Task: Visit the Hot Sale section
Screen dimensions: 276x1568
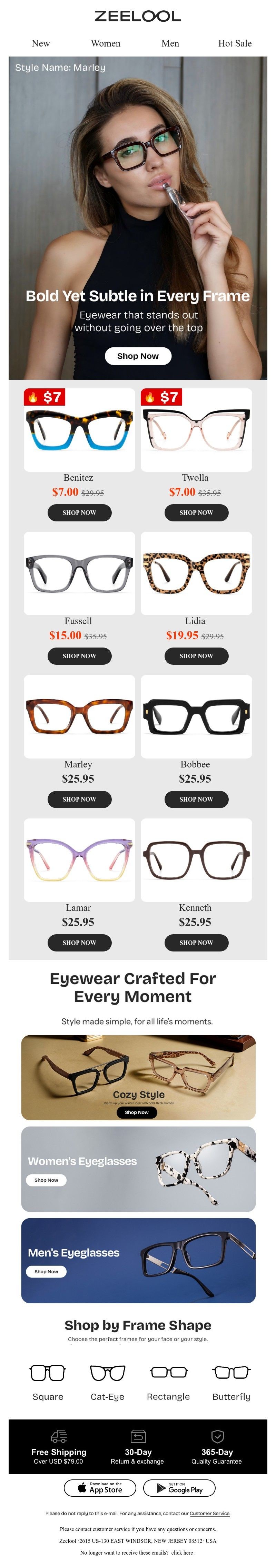Action: coord(235,43)
